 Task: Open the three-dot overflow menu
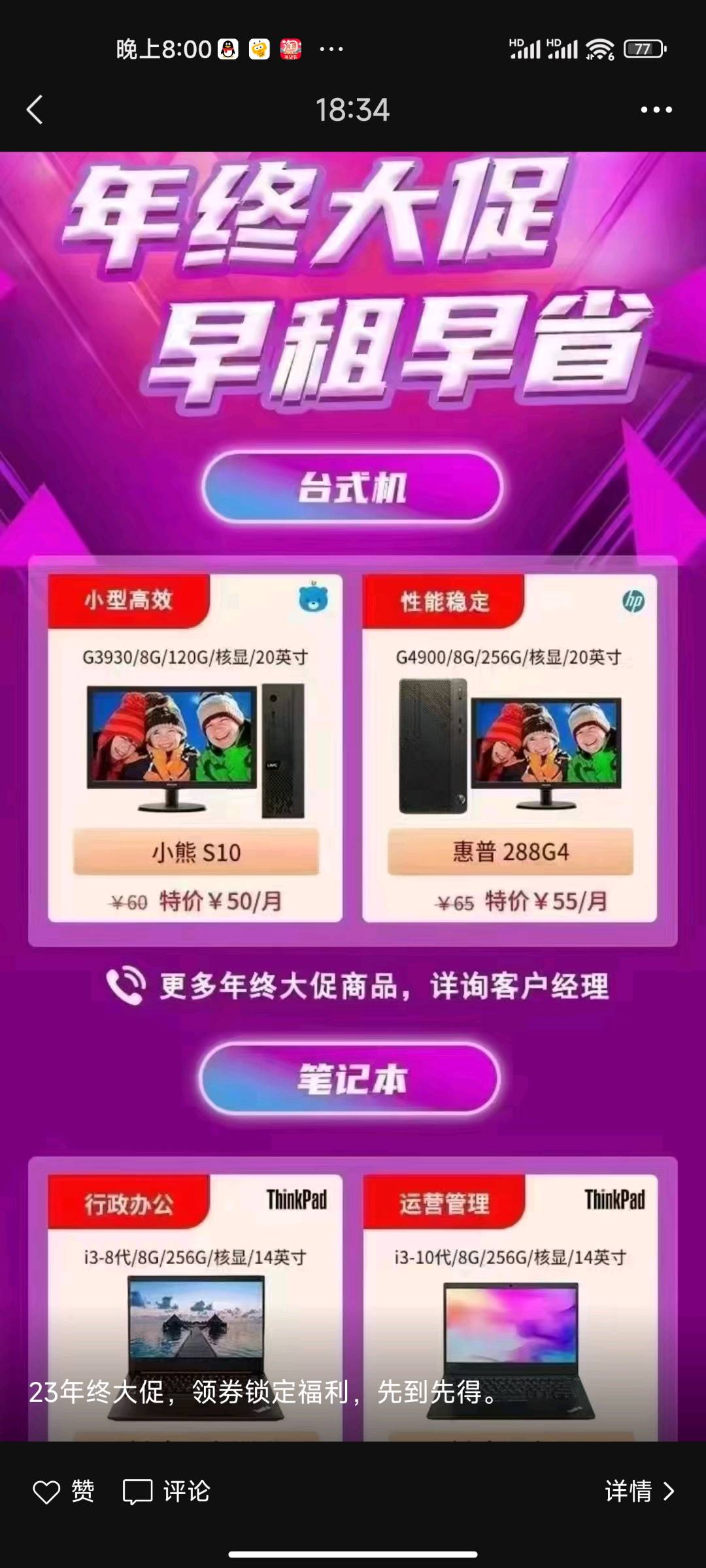tap(656, 110)
